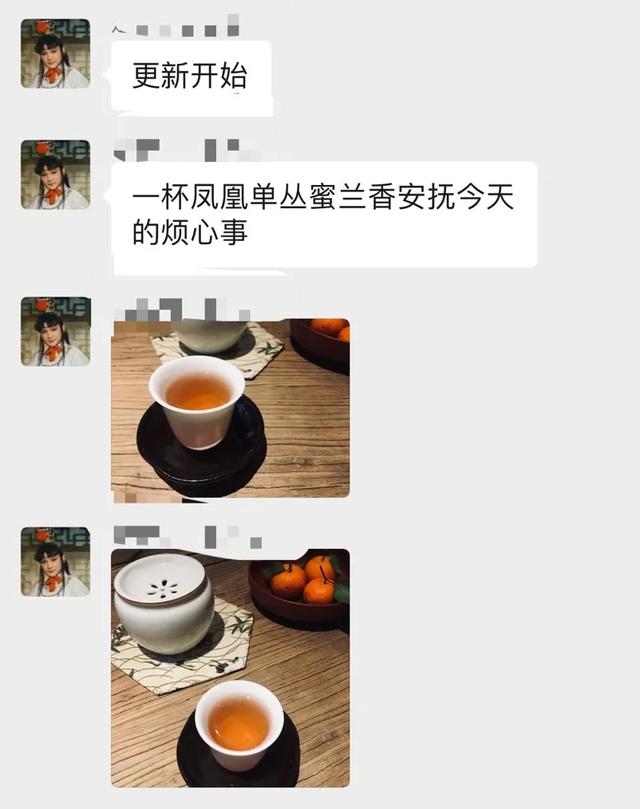
Task: Open sender's avatar beside the 一杯凤凰单丛蜜兰香 message
Action: [55, 174]
